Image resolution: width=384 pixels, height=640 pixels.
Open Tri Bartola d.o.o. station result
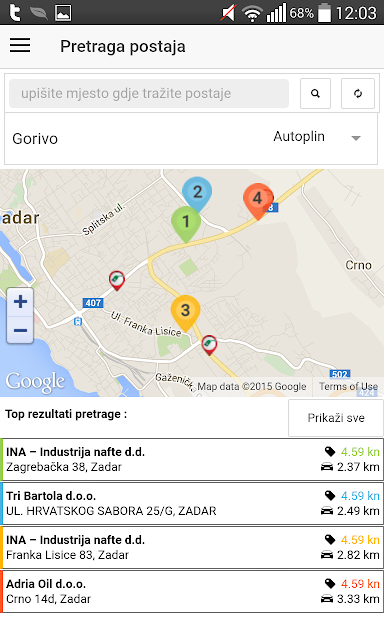click(x=192, y=504)
